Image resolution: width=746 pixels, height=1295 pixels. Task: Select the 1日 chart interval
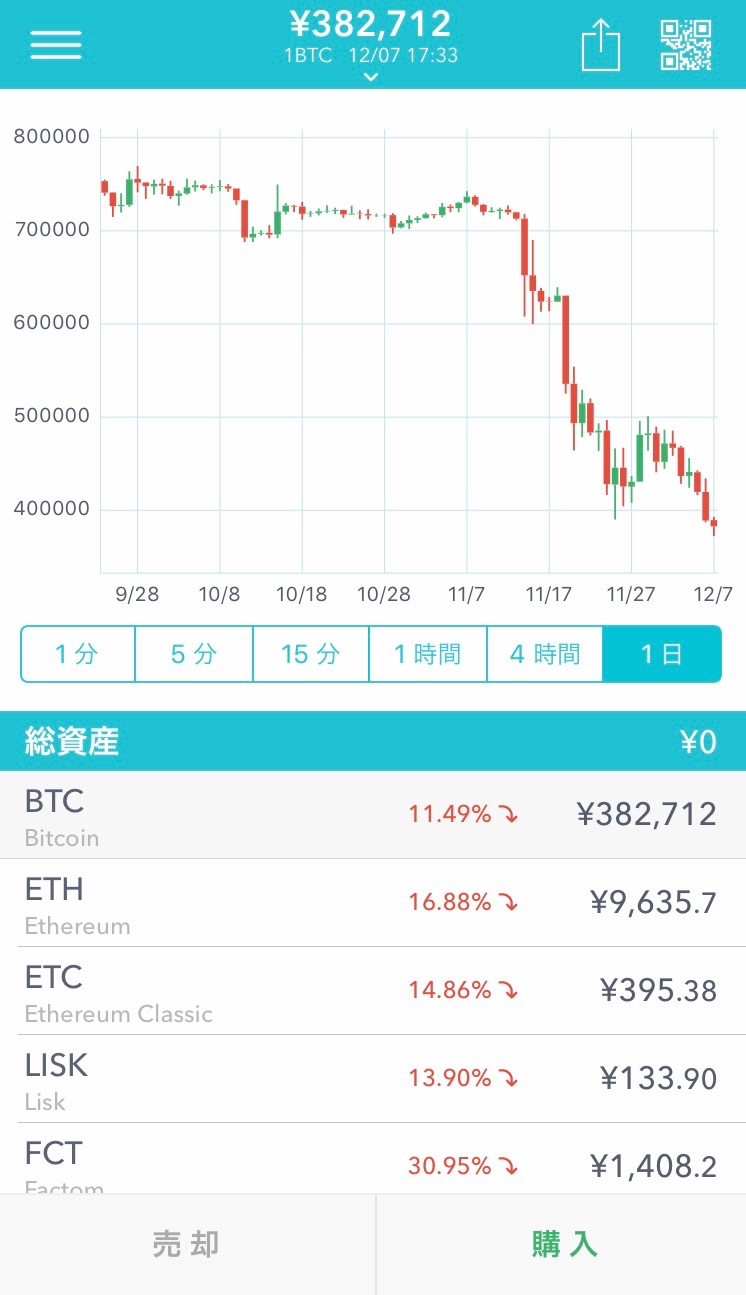coord(661,654)
